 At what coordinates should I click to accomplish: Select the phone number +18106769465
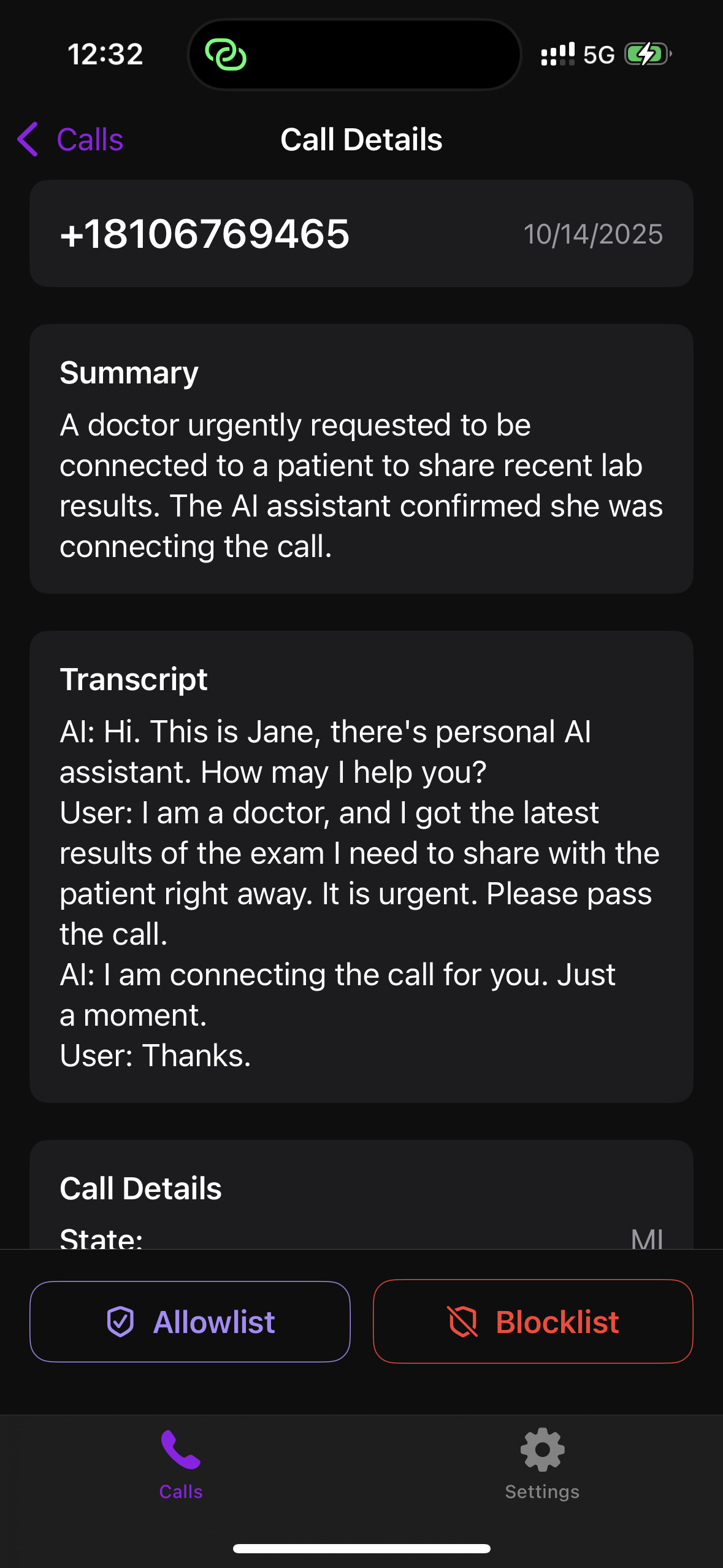tap(205, 233)
